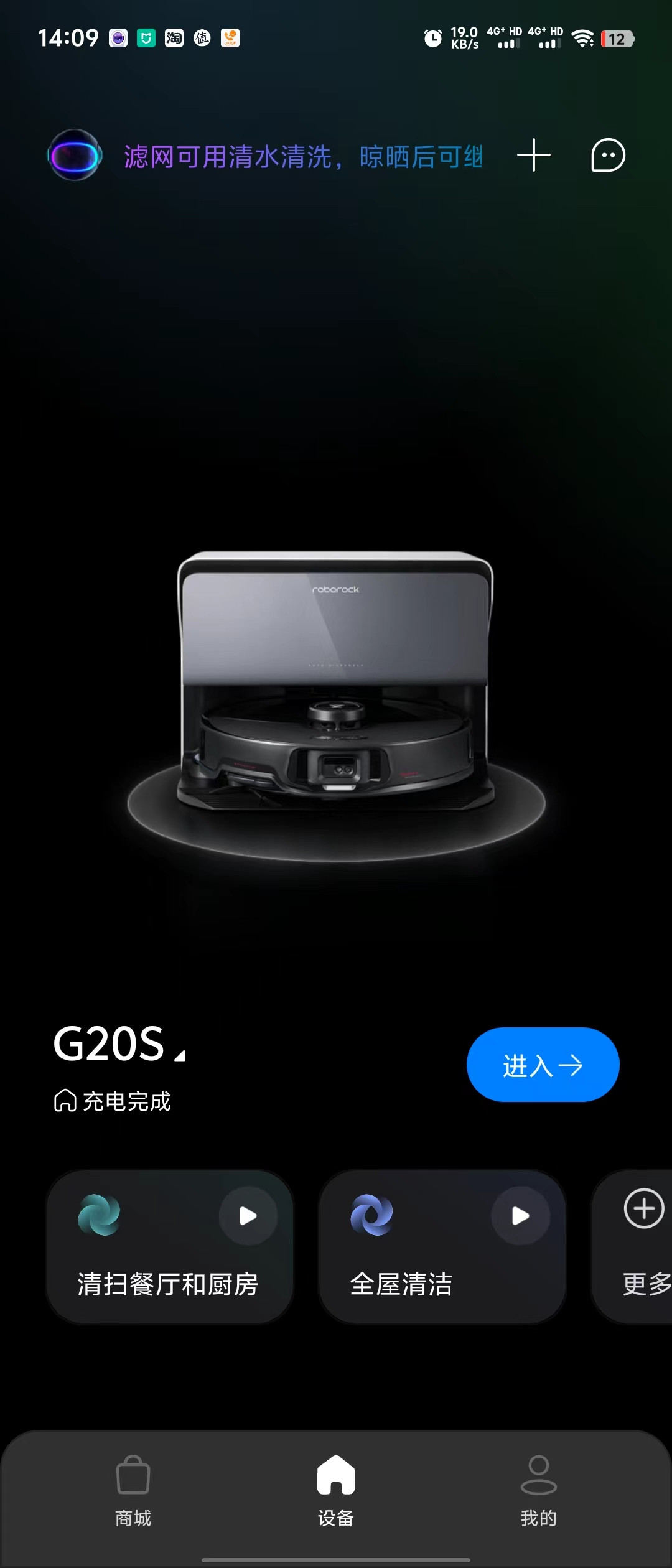
Task: Tap the plus icon to add a device
Action: point(534,156)
